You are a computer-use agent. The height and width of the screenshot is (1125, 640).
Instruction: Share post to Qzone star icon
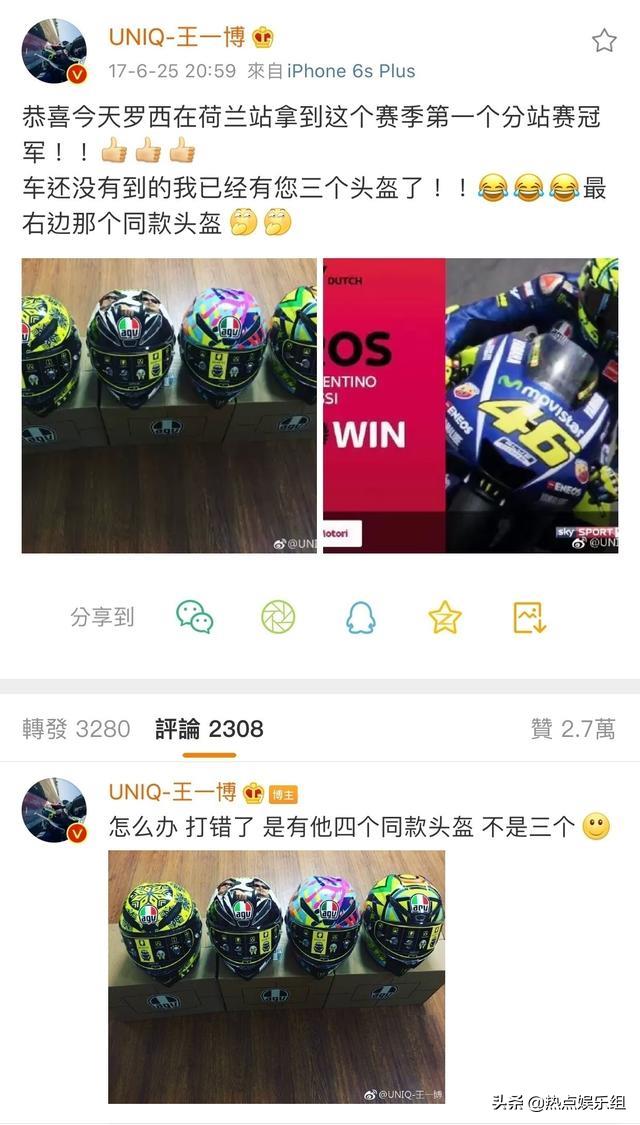click(x=445, y=617)
